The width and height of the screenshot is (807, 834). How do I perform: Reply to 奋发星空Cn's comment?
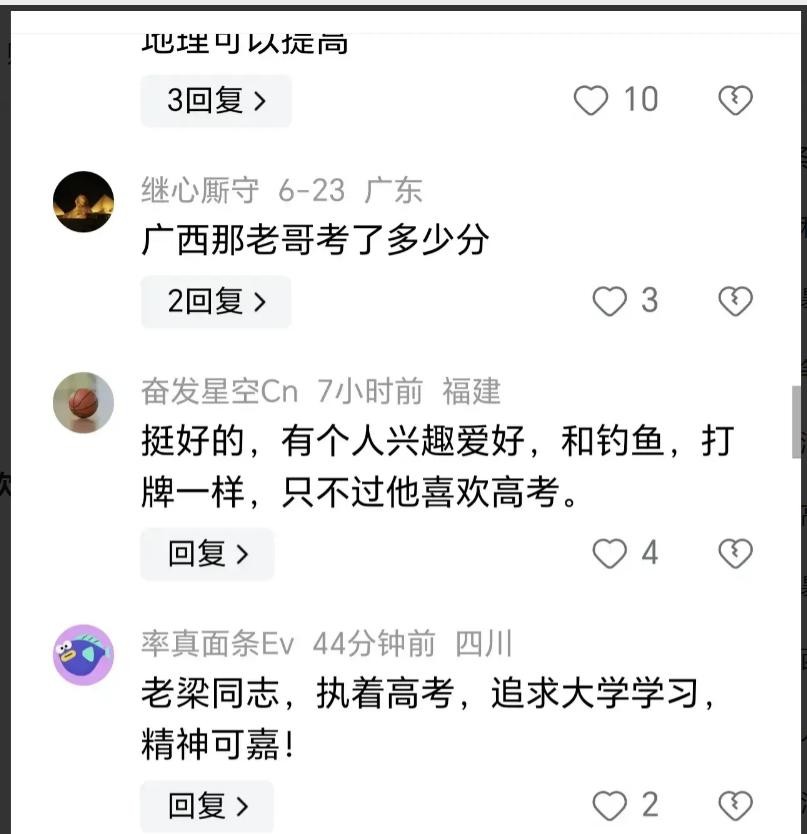[207, 554]
